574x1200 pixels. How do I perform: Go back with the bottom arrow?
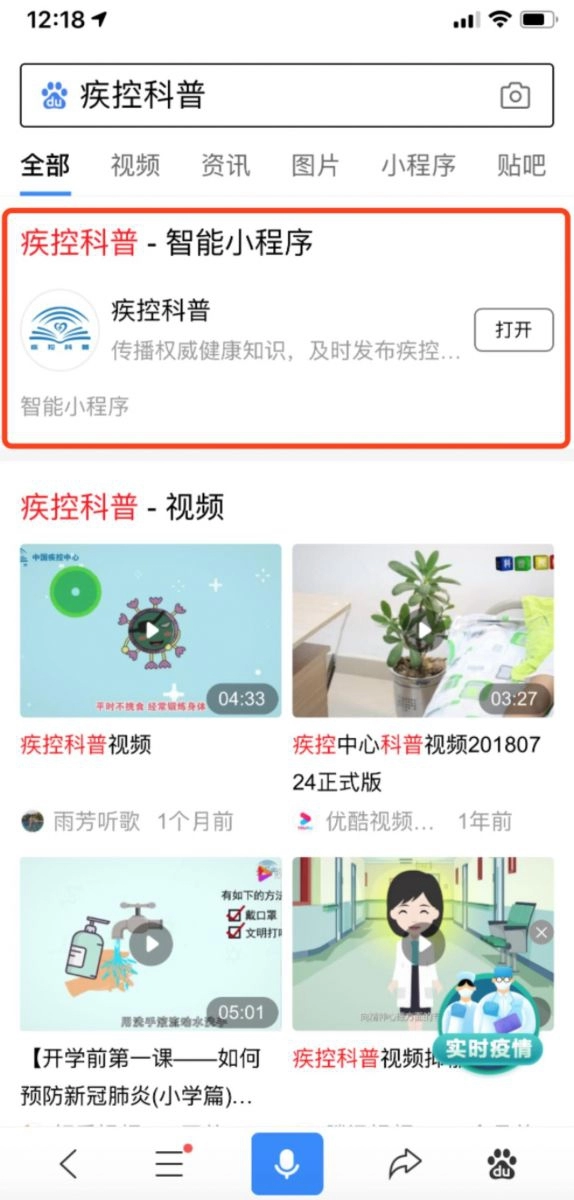tap(67, 1163)
